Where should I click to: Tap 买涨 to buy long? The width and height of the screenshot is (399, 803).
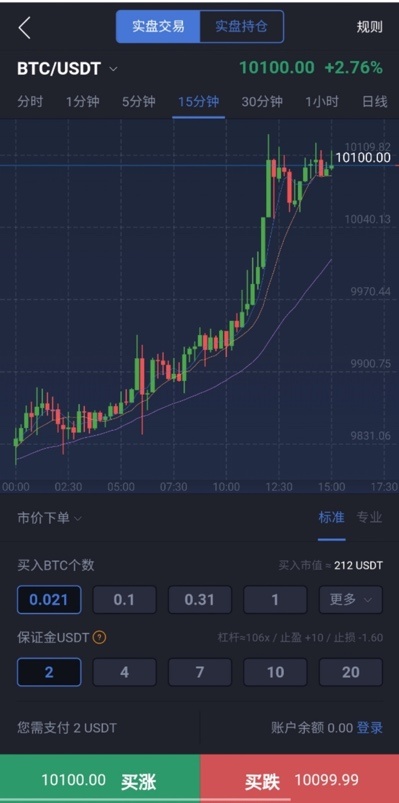100,778
